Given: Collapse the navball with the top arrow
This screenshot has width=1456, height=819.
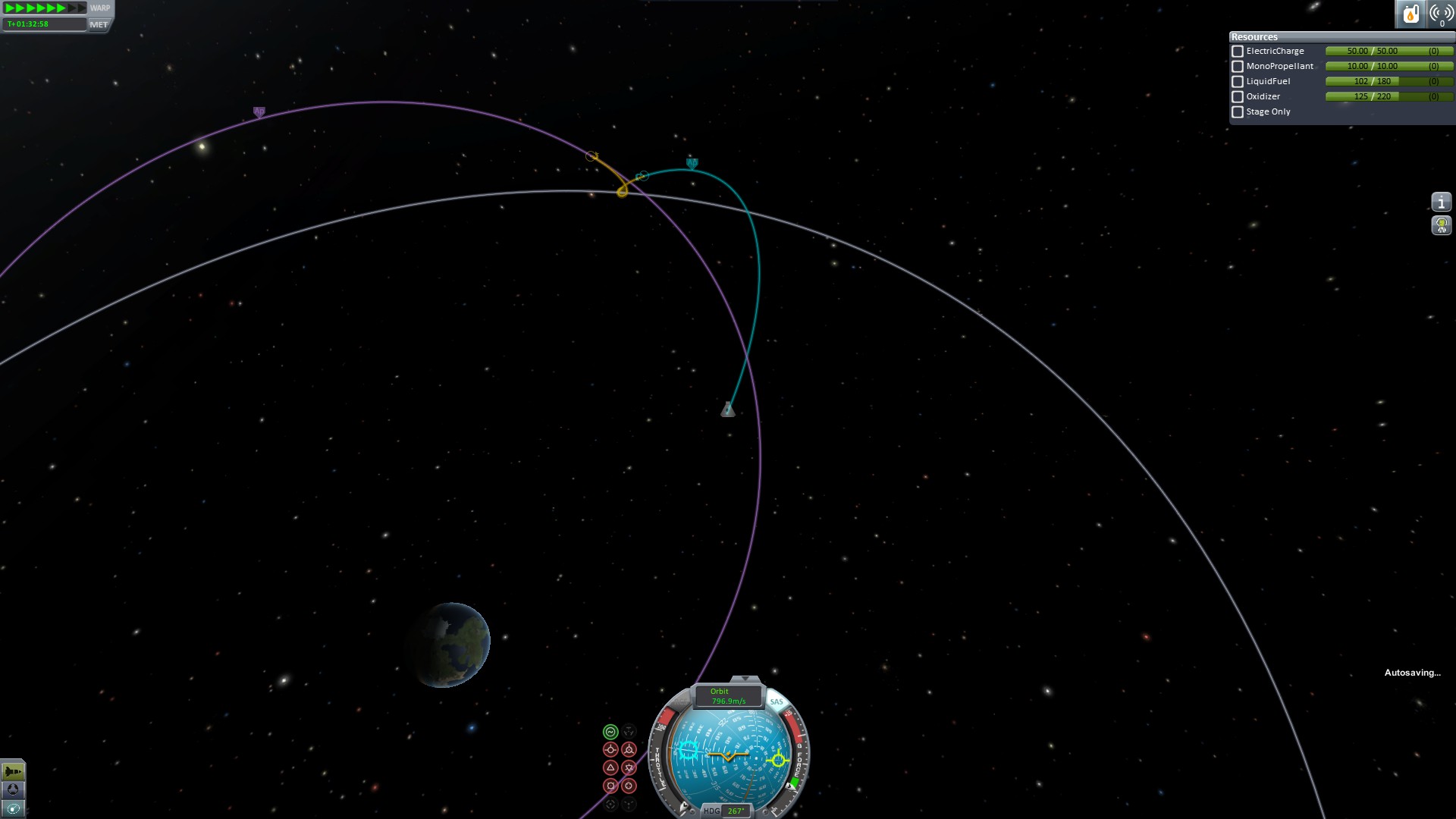Looking at the screenshot, I should pos(745,679).
